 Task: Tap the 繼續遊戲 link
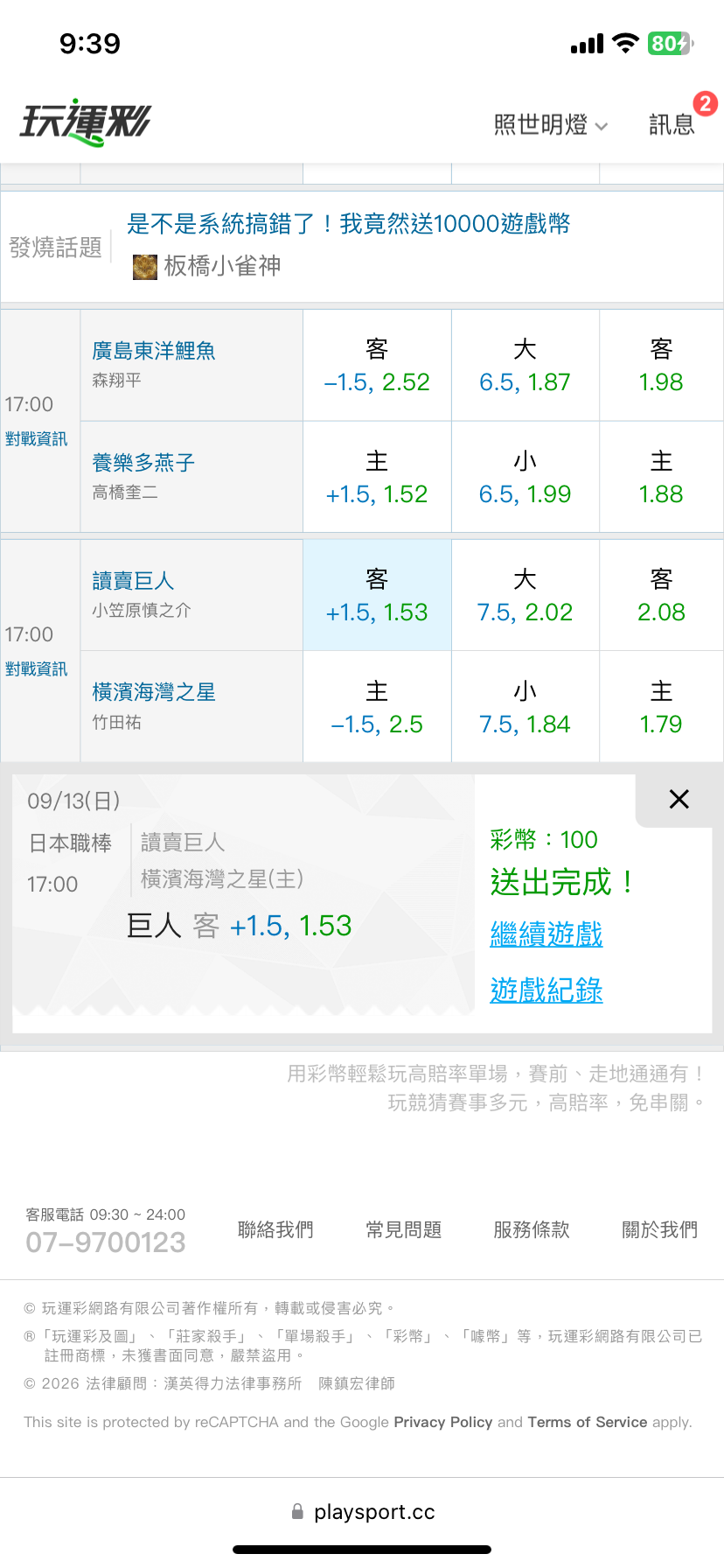coord(546,934)
